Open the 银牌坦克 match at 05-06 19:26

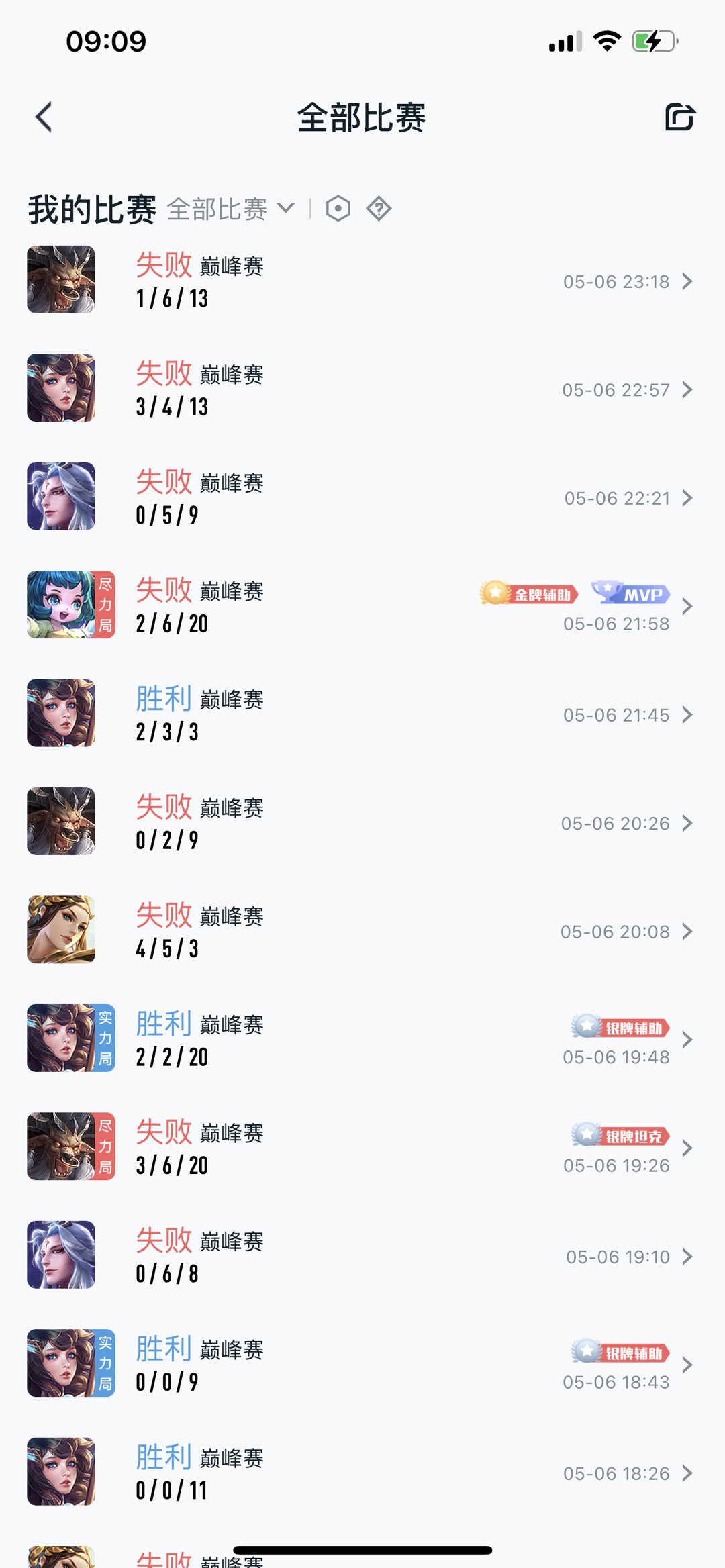tap(362, 1148)
